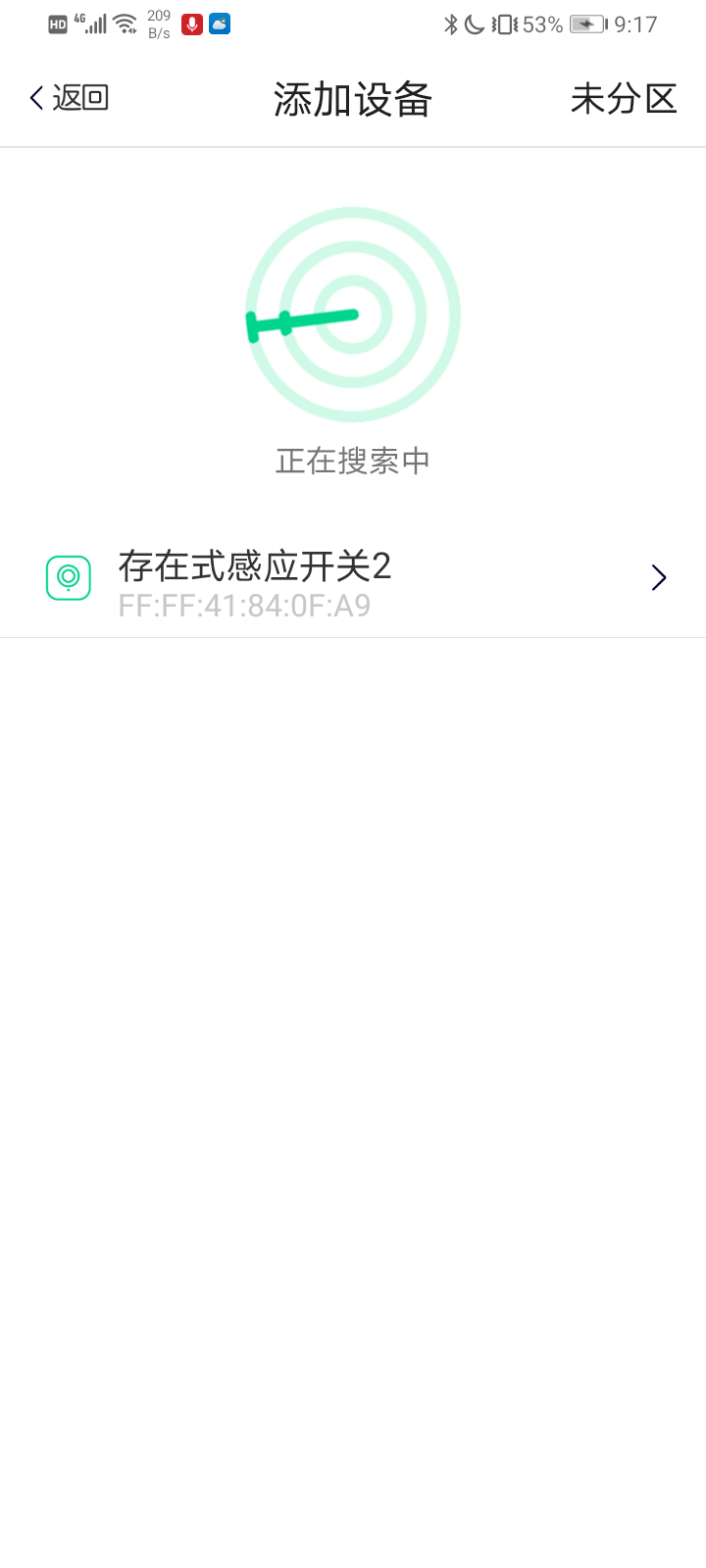Go back via 返回 button
The image size is (706, 1568).
click(69, 98)
